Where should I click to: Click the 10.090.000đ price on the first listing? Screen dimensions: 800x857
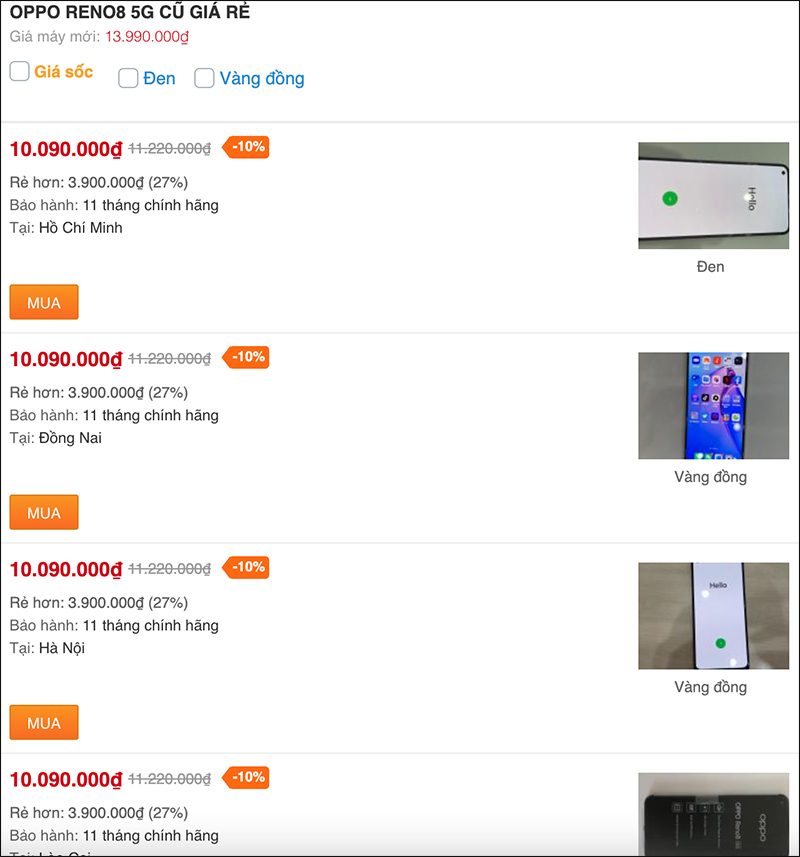[66, 148]
